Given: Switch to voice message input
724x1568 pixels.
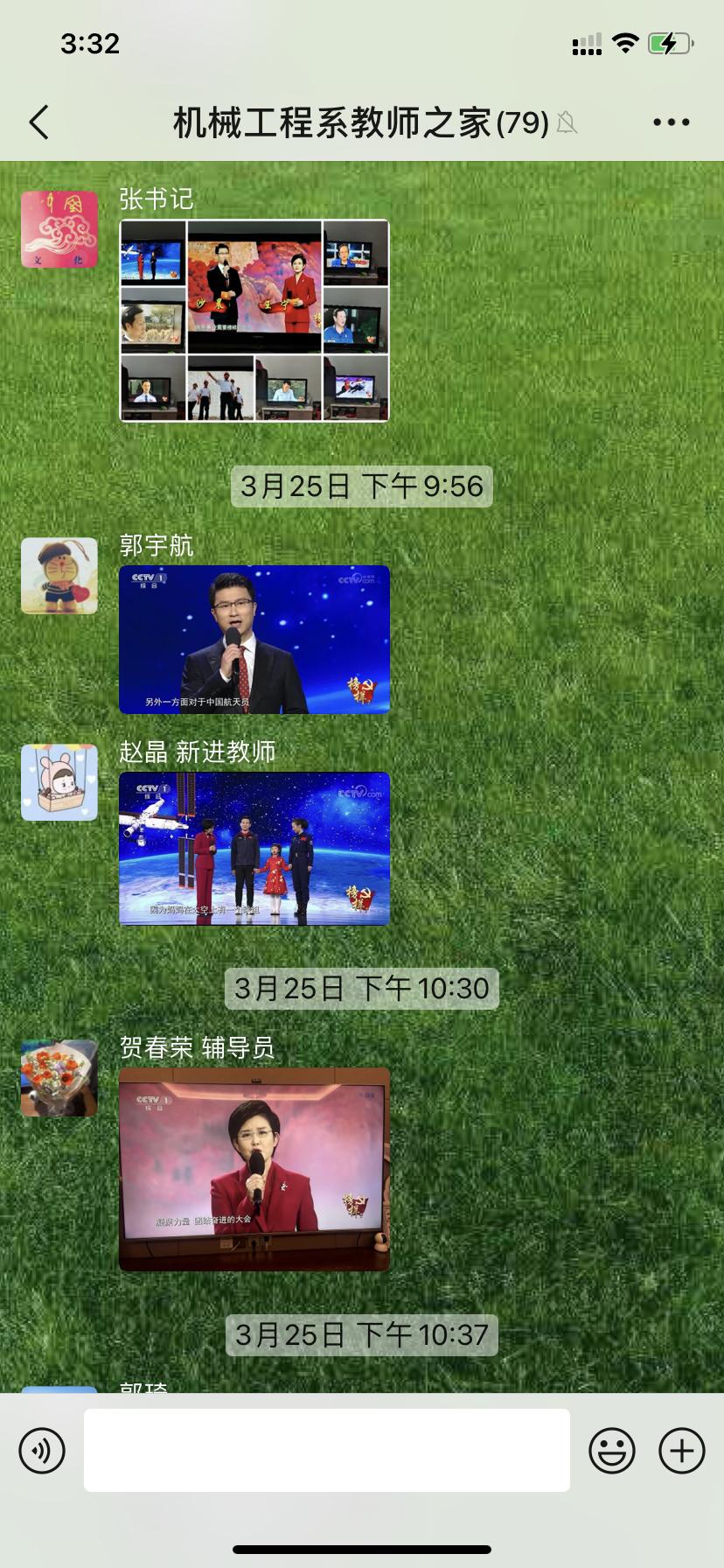Looking at the screenshot, I should tap(42, 1451).
